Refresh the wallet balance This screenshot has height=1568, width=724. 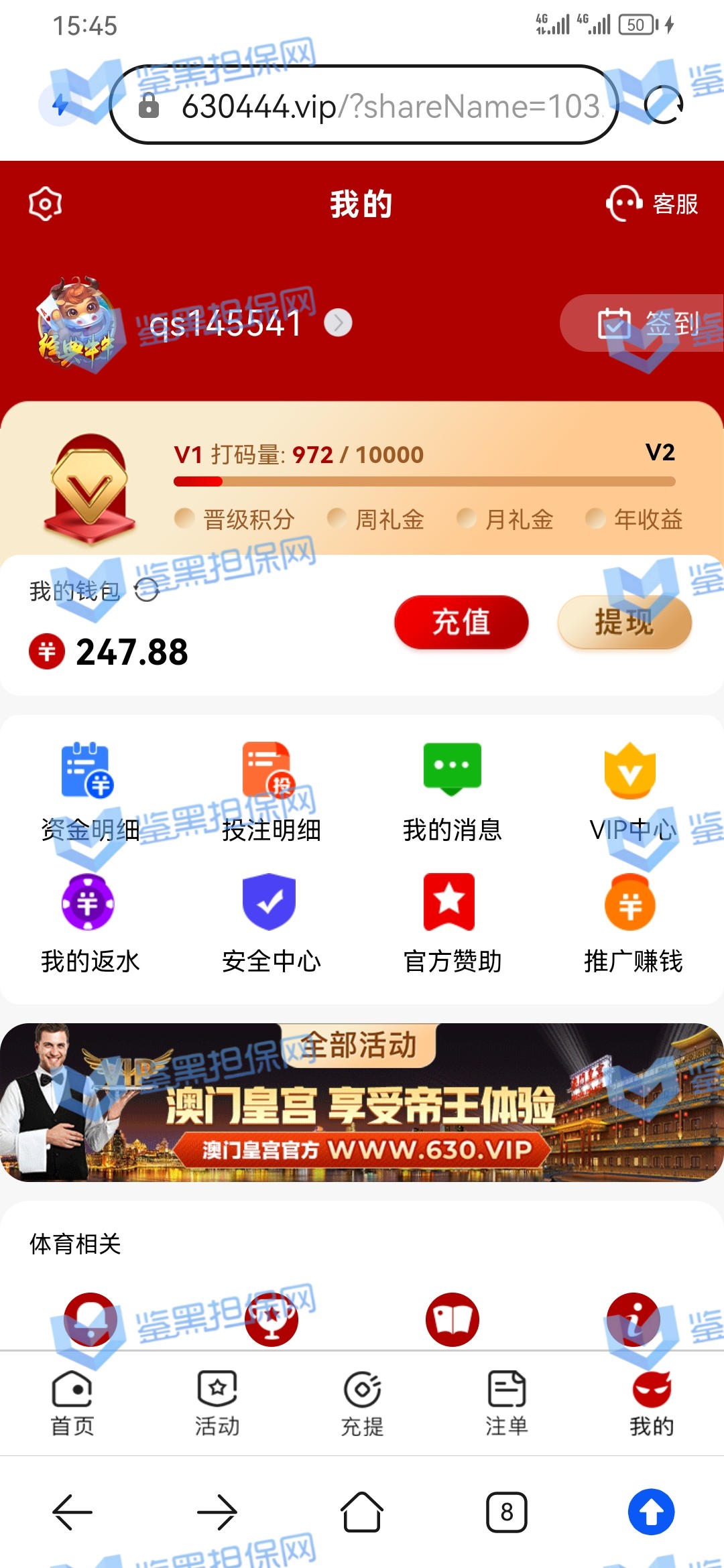(x=147, y=590)
